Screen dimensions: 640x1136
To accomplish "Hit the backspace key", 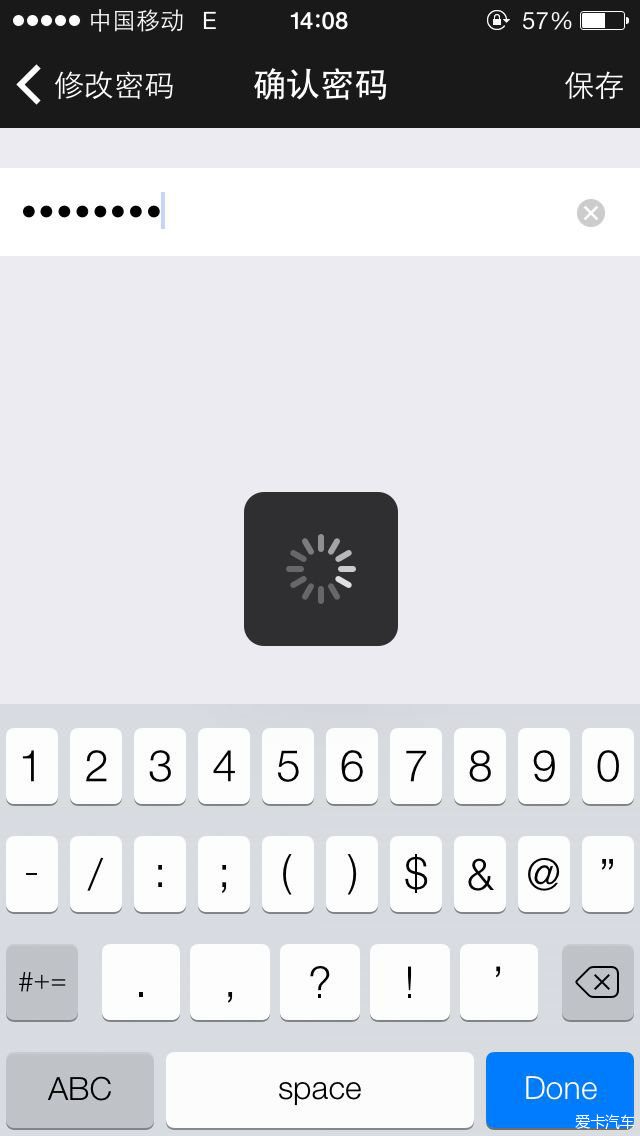I will (597, 982).
